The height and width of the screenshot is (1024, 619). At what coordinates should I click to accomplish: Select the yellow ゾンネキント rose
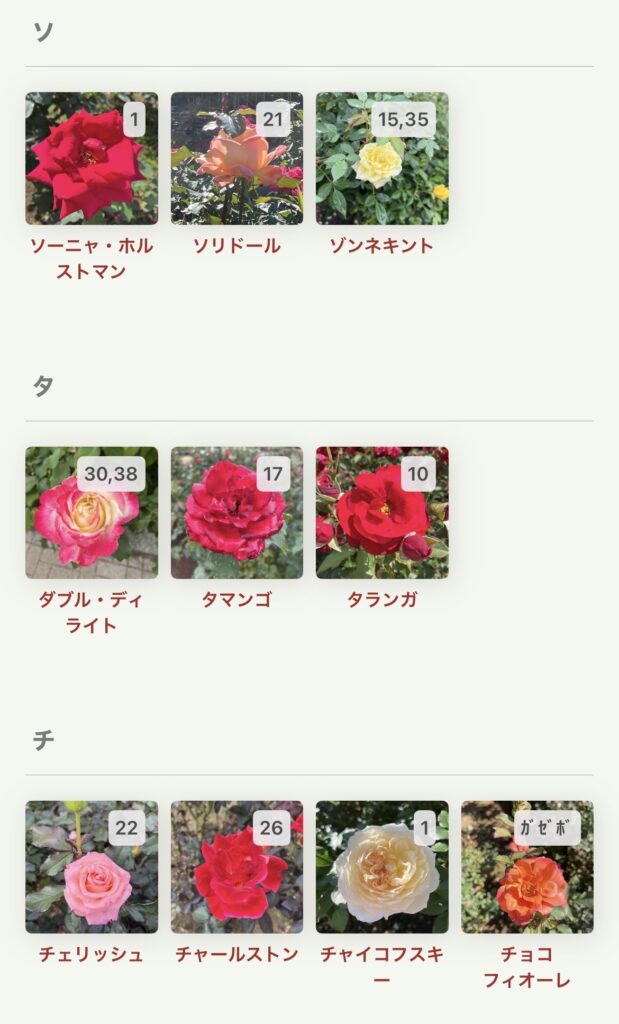pyautogui.click(x=382, y=158)
